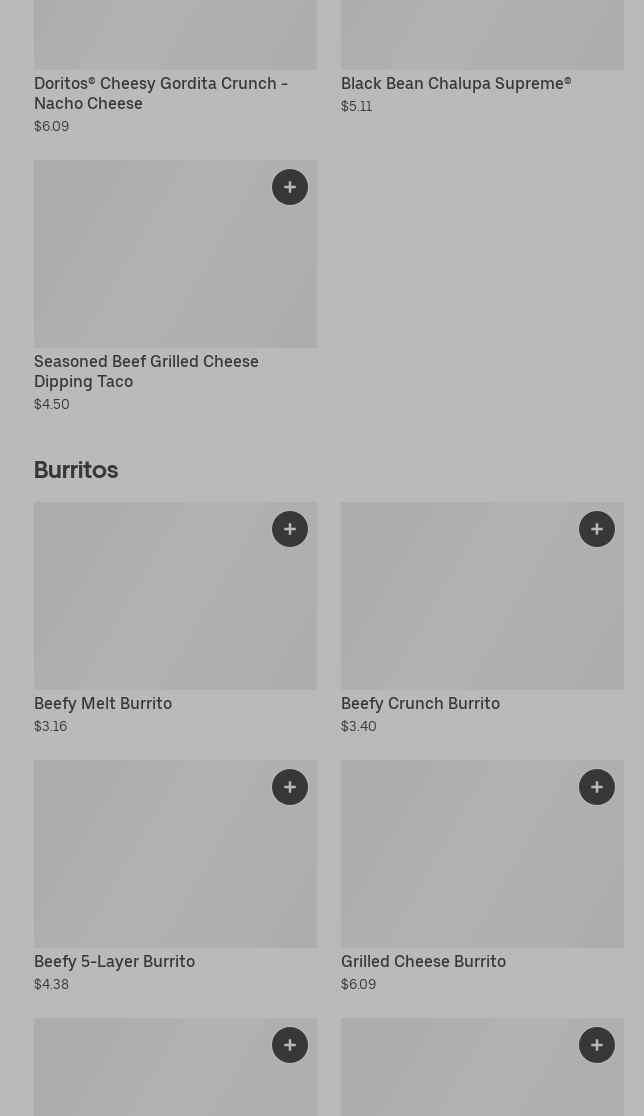This screenshot has width=644, height=1116.
Task: Add Grilled Cheese Burrito to cart
Action: (597, 787)
